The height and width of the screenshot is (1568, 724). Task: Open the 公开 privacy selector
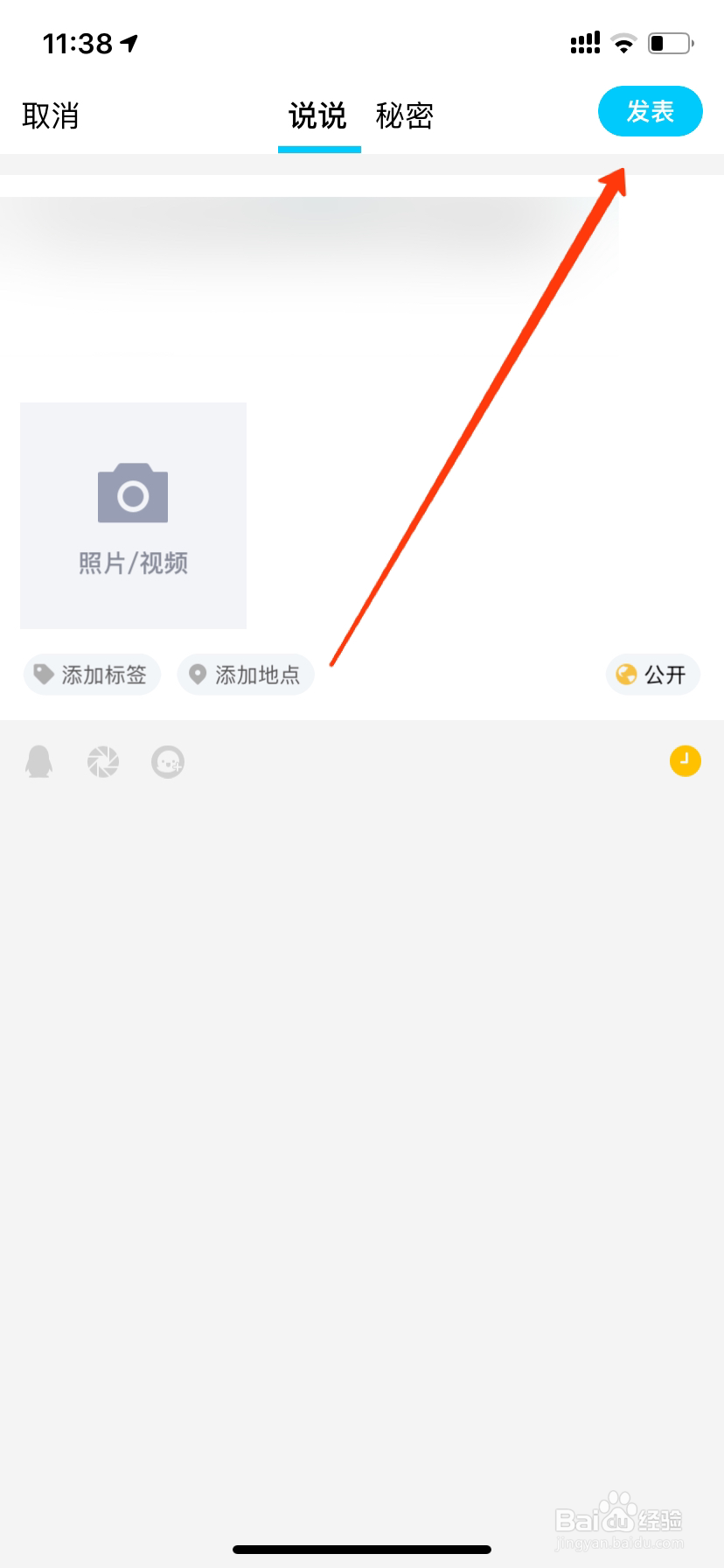(x=652, y=674)
